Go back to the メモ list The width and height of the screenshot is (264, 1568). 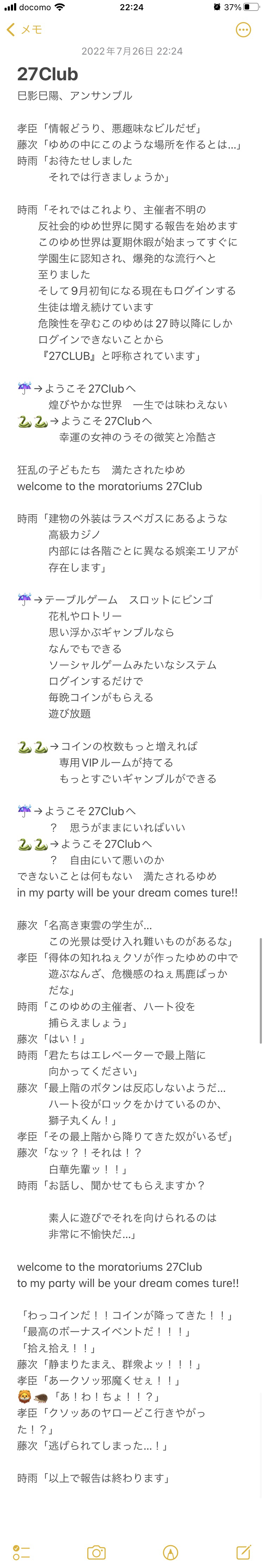23,30
